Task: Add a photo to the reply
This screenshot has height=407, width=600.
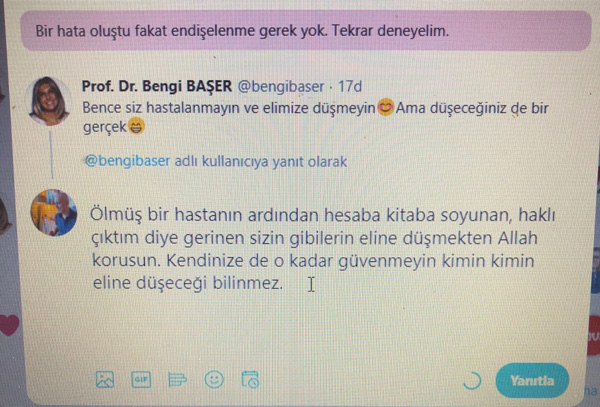Action: pyautogui.click(x=105, y=380)
